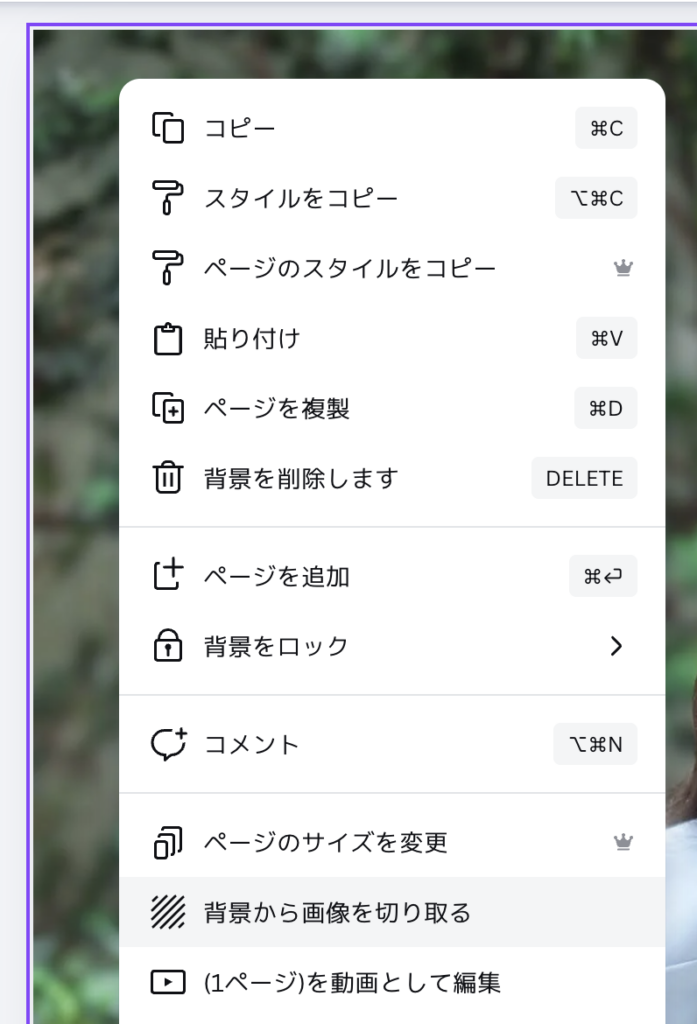
Task: Choose (1ページ)を動画として編集
Action: tap(351, 983)
